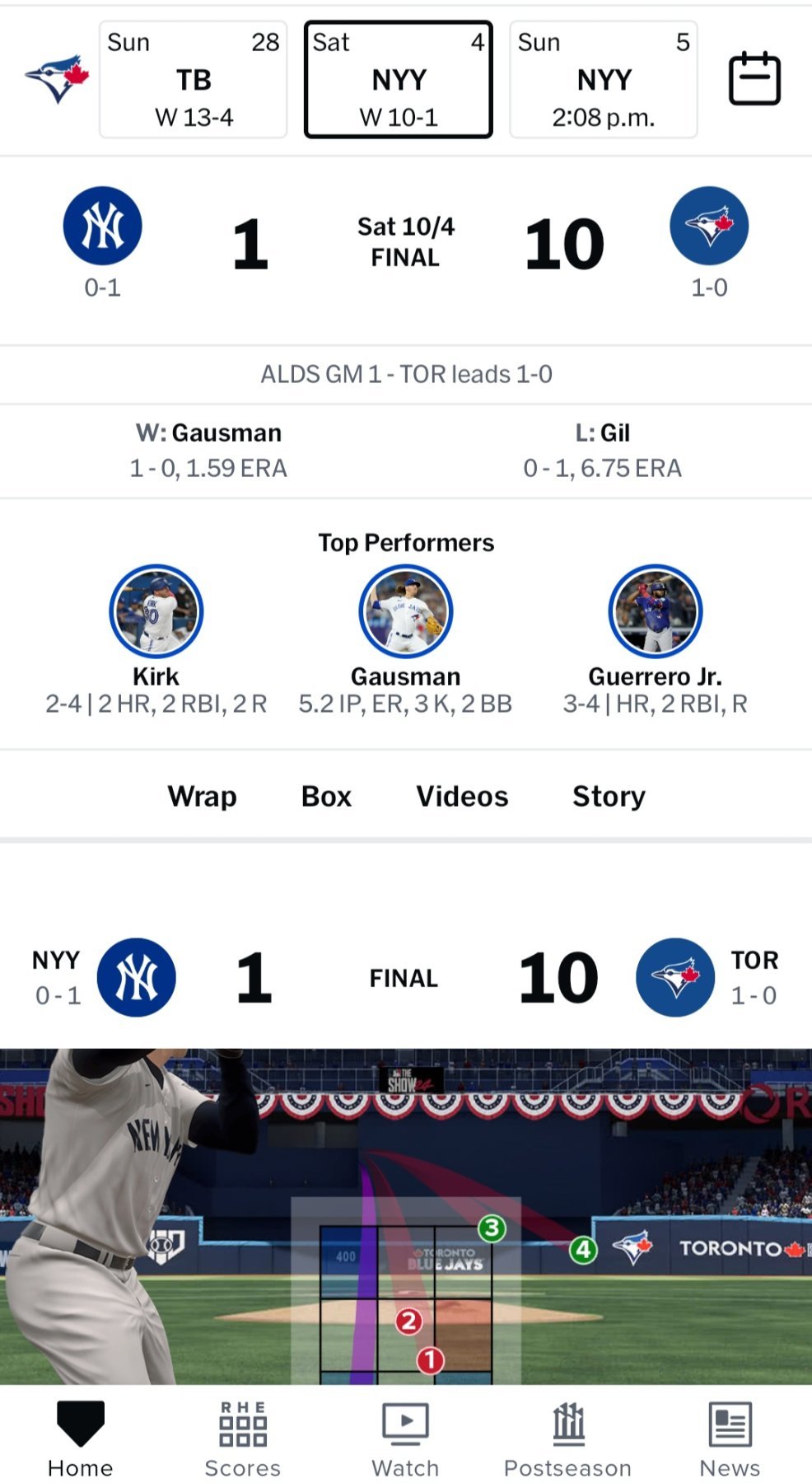Go to the Postseason tab
The width and height of the screenshot is (812, 1483).
[x=567, y=1439]
